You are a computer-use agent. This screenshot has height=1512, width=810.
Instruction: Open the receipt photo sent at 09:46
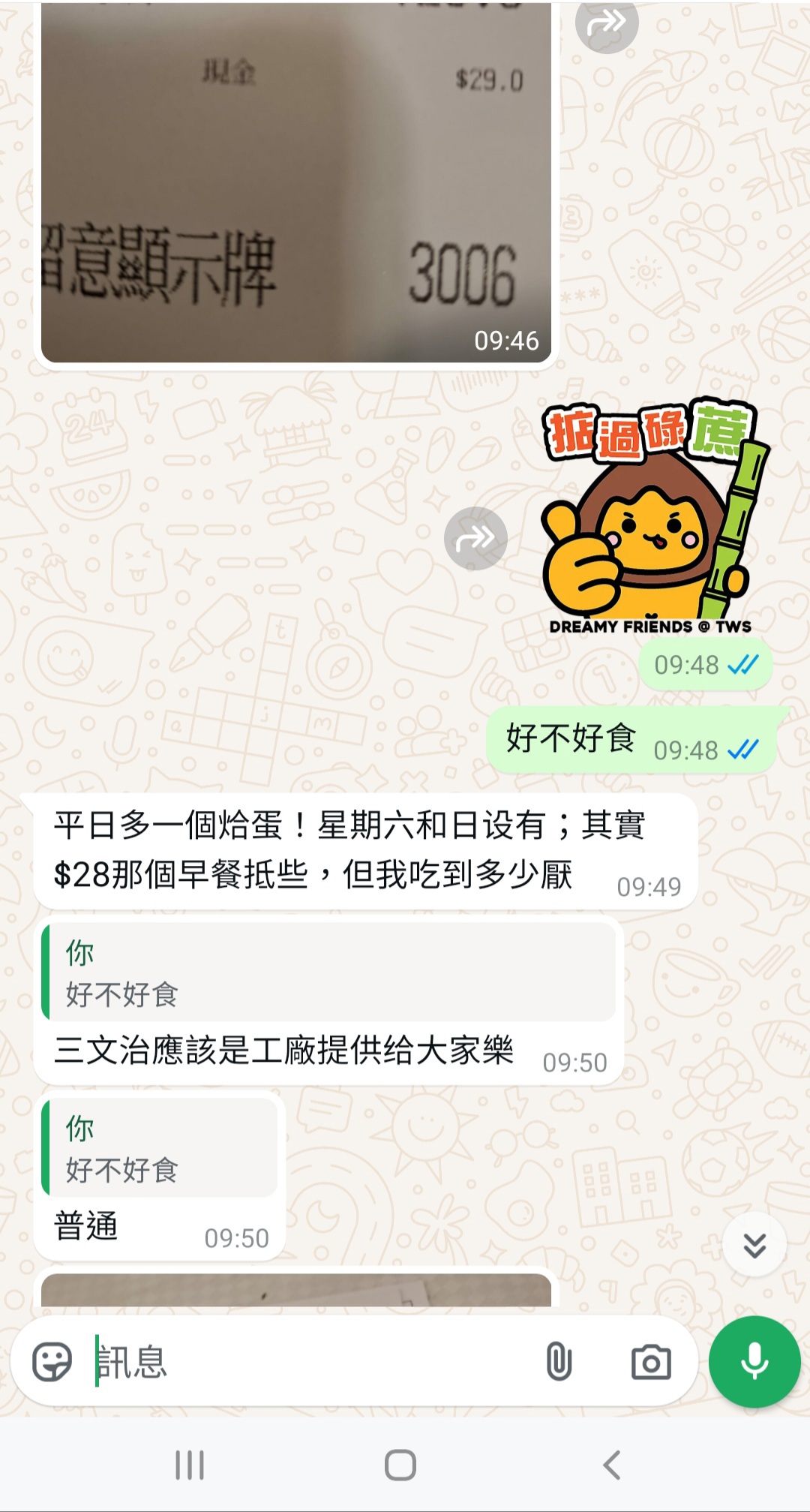(296, 182)
